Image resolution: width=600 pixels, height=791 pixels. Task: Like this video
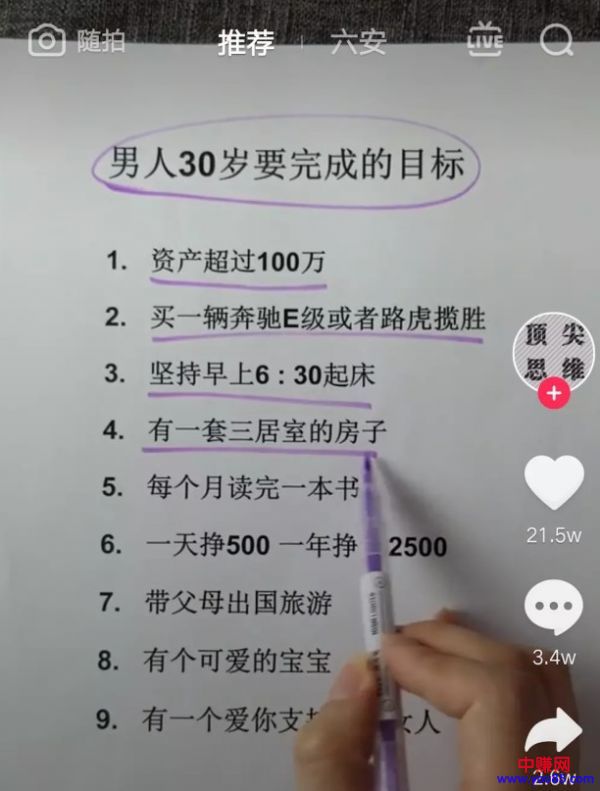(553, 482)
